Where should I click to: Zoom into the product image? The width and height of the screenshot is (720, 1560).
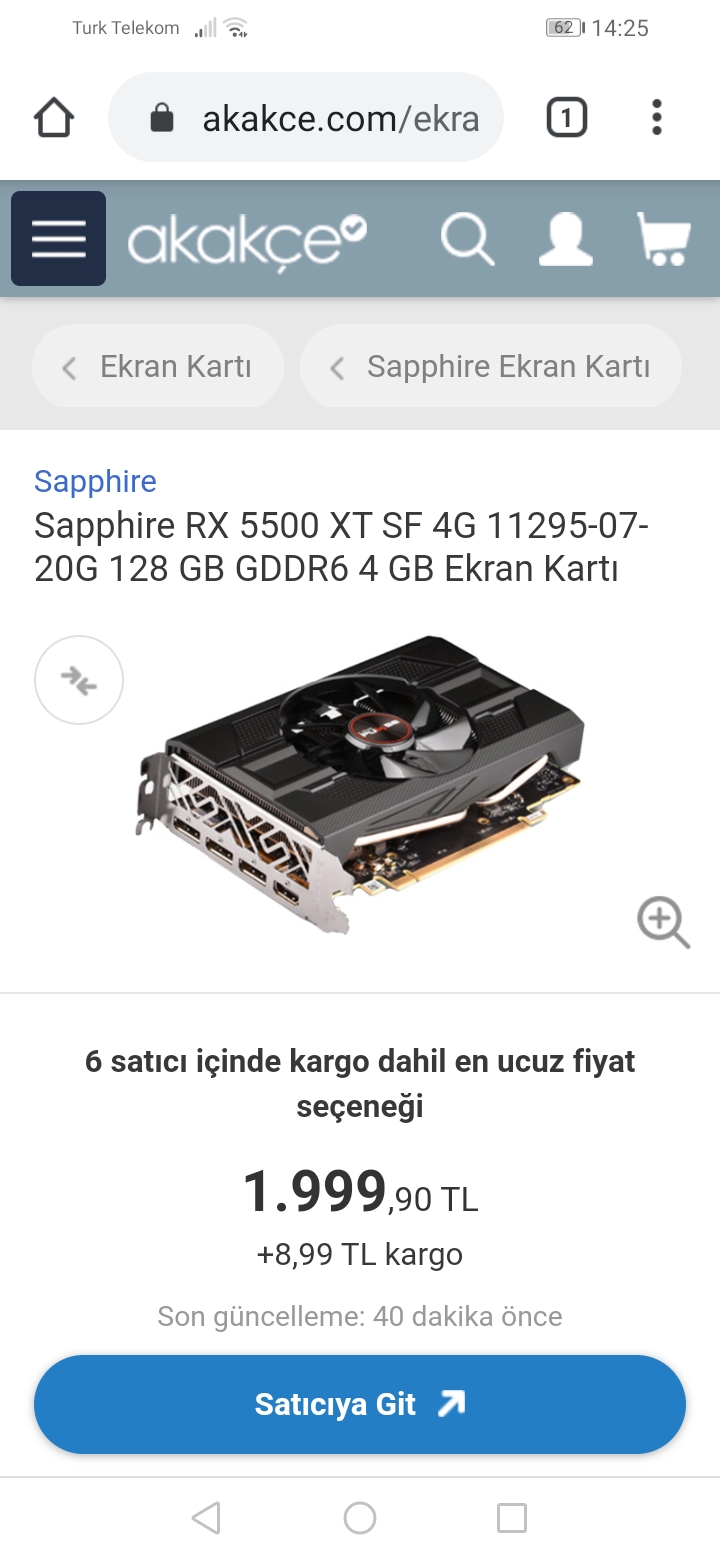[663, 922]
